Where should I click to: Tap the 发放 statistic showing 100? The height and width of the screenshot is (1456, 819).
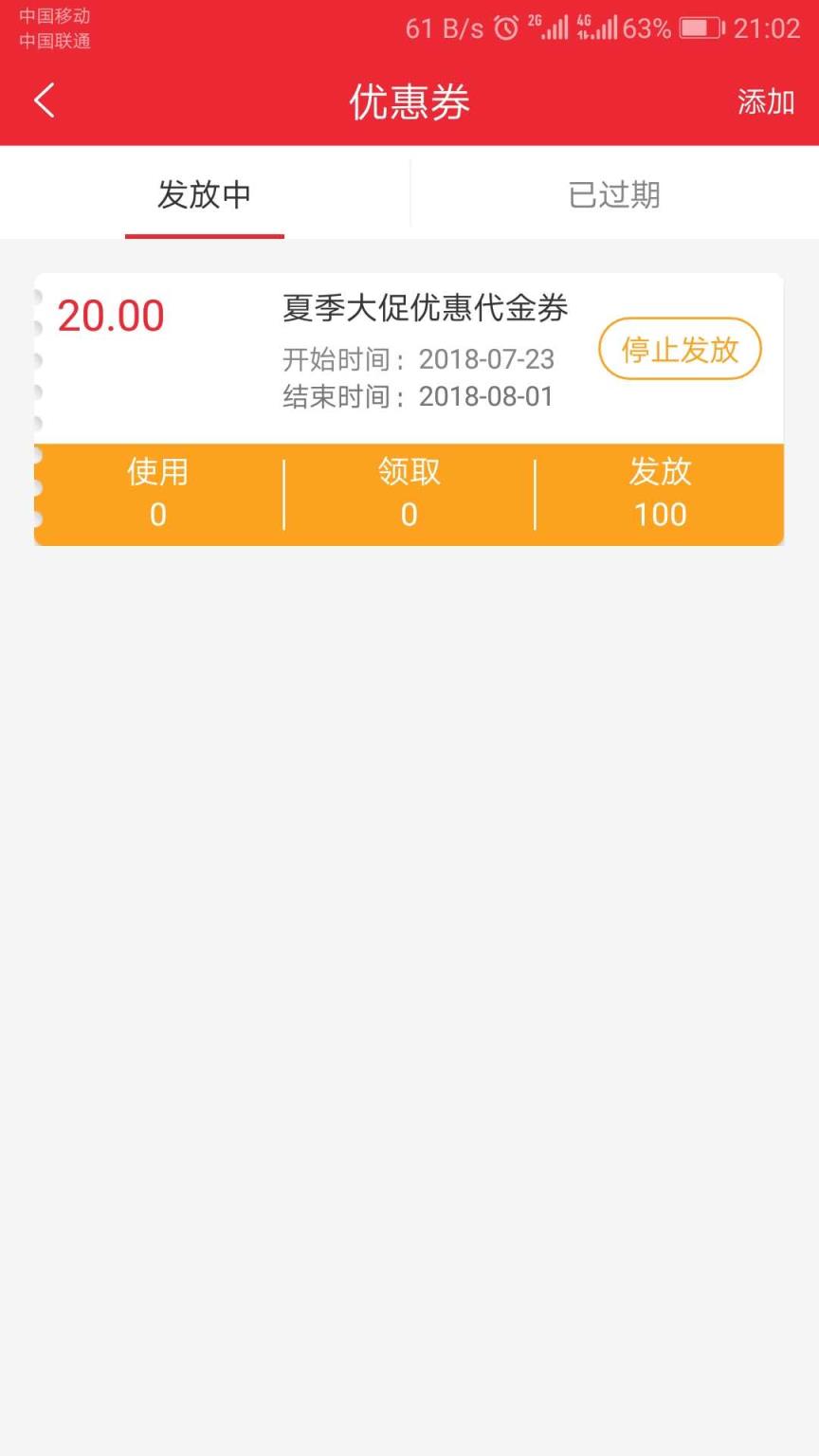660,493
